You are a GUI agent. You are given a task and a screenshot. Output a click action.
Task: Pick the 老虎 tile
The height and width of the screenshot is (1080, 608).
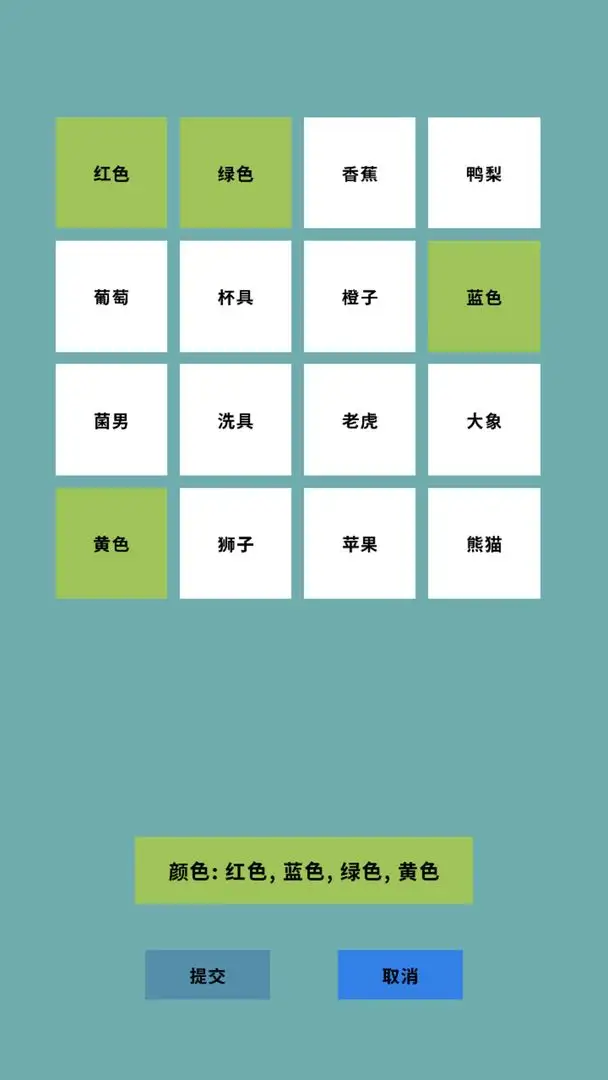pos(359,420)
